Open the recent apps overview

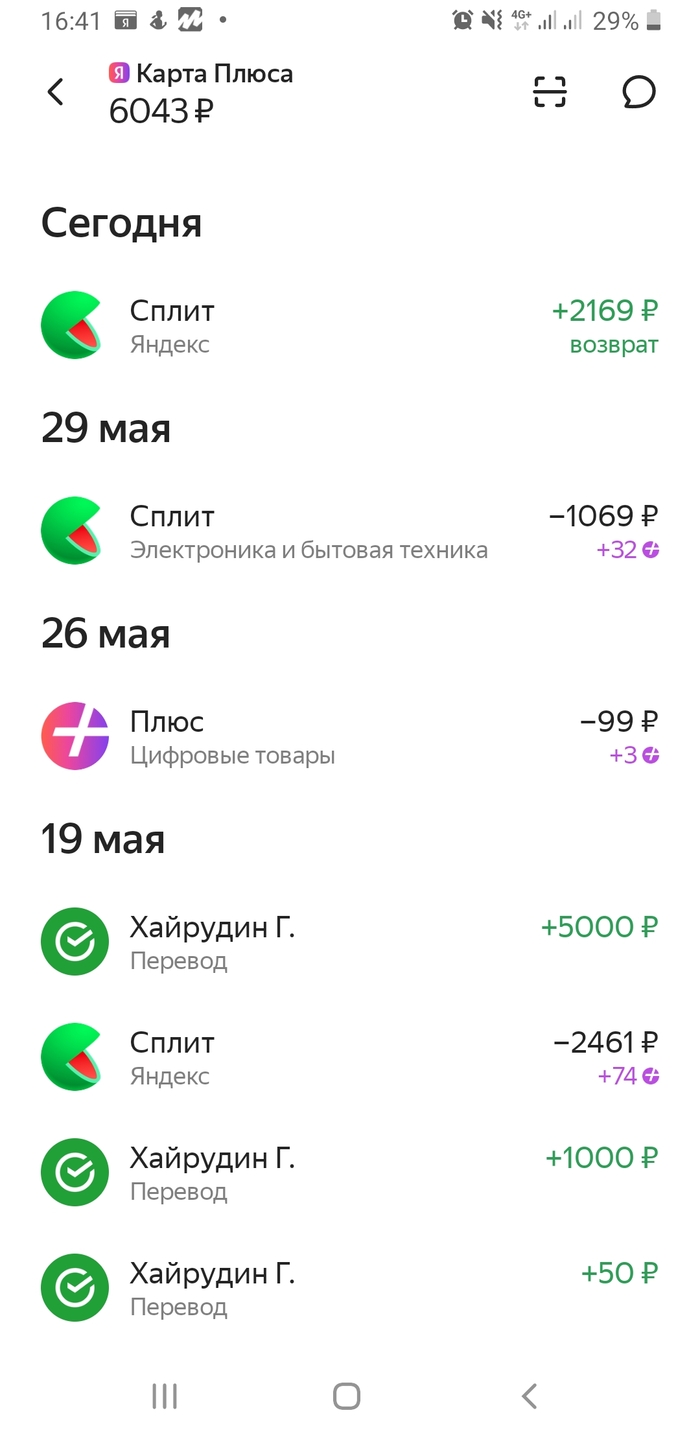pos(164,1396)
